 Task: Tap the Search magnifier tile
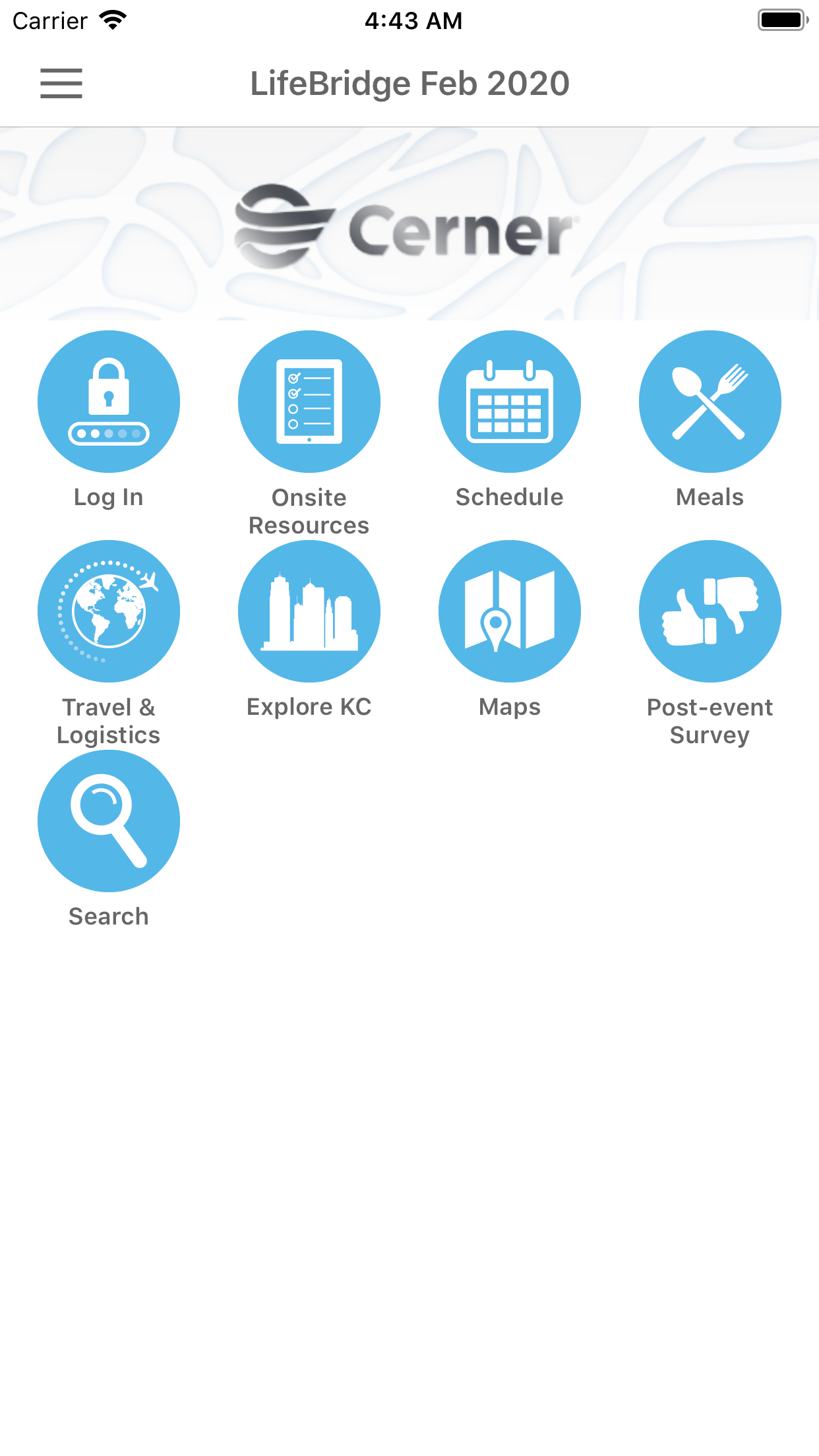click(x=109, y=821)
